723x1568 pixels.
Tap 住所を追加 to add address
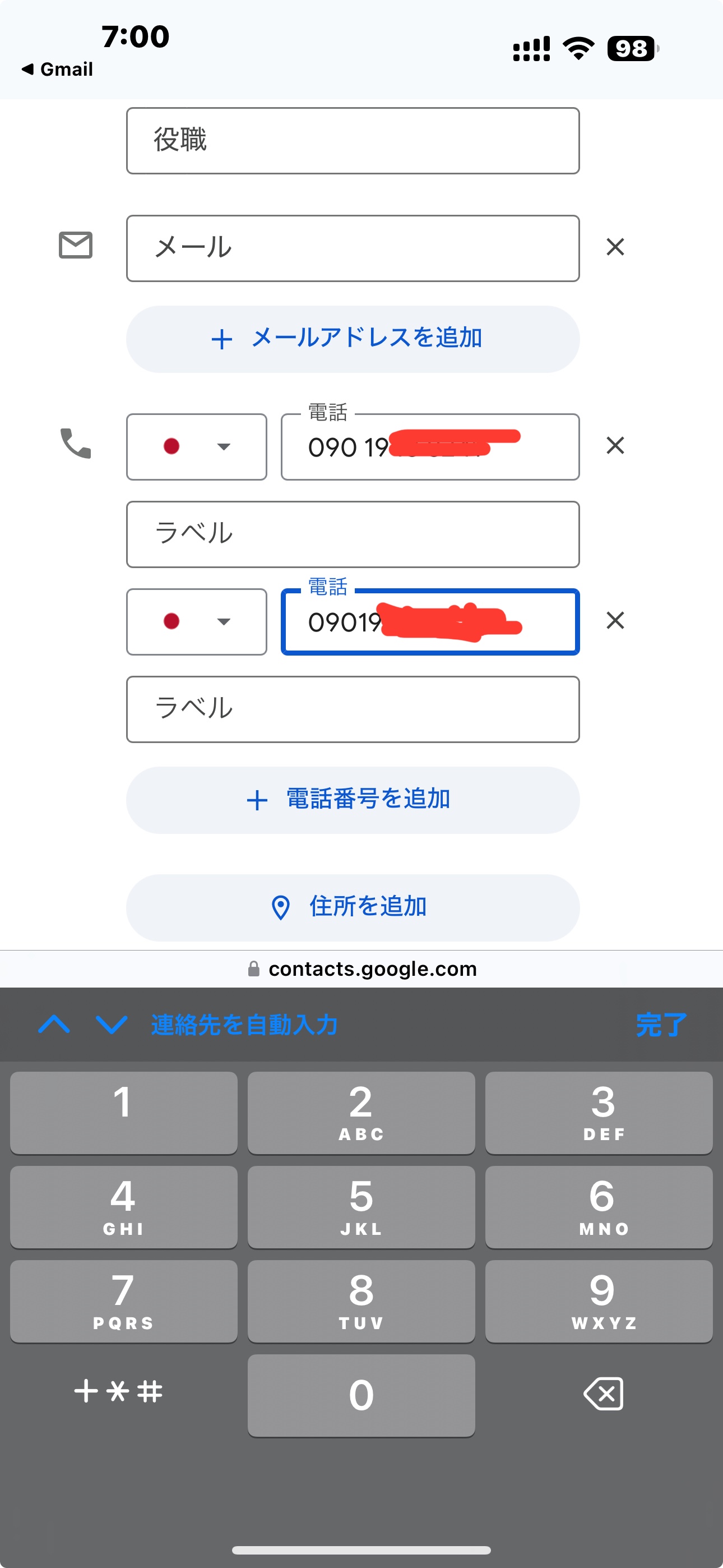click(x=353, y=907)
